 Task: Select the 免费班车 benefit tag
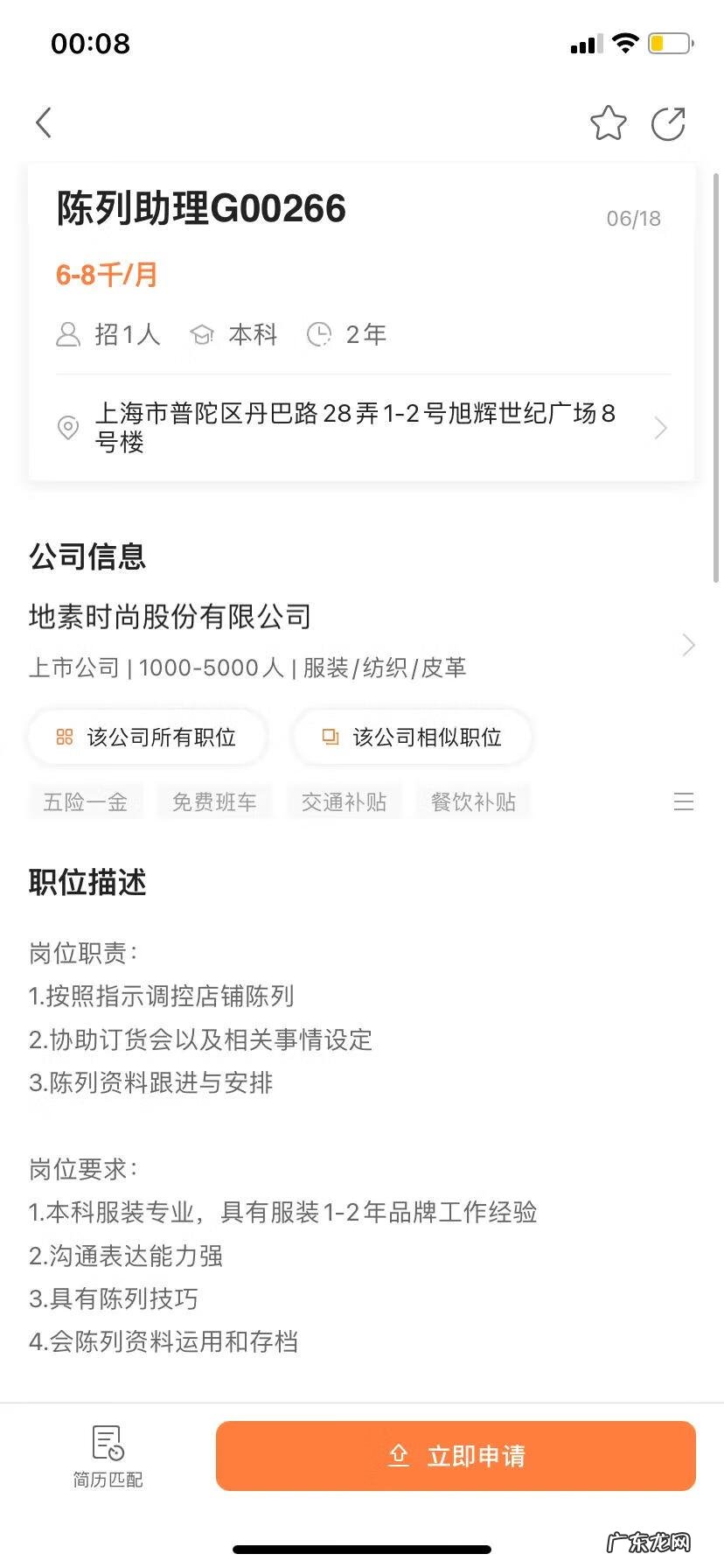pyautogui.click(x=214, y=801)
